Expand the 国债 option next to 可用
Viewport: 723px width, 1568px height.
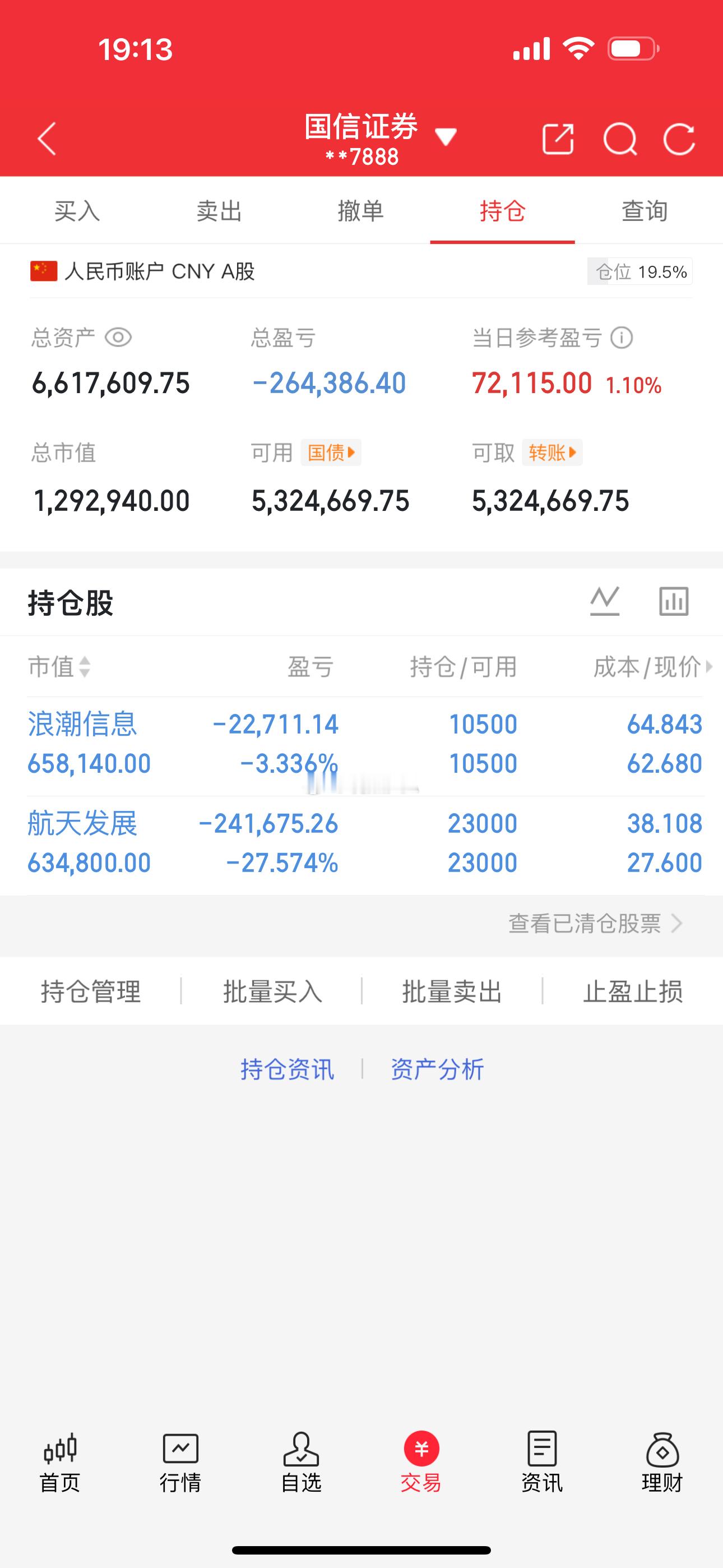pyautogui.click(x=331, y=453)
